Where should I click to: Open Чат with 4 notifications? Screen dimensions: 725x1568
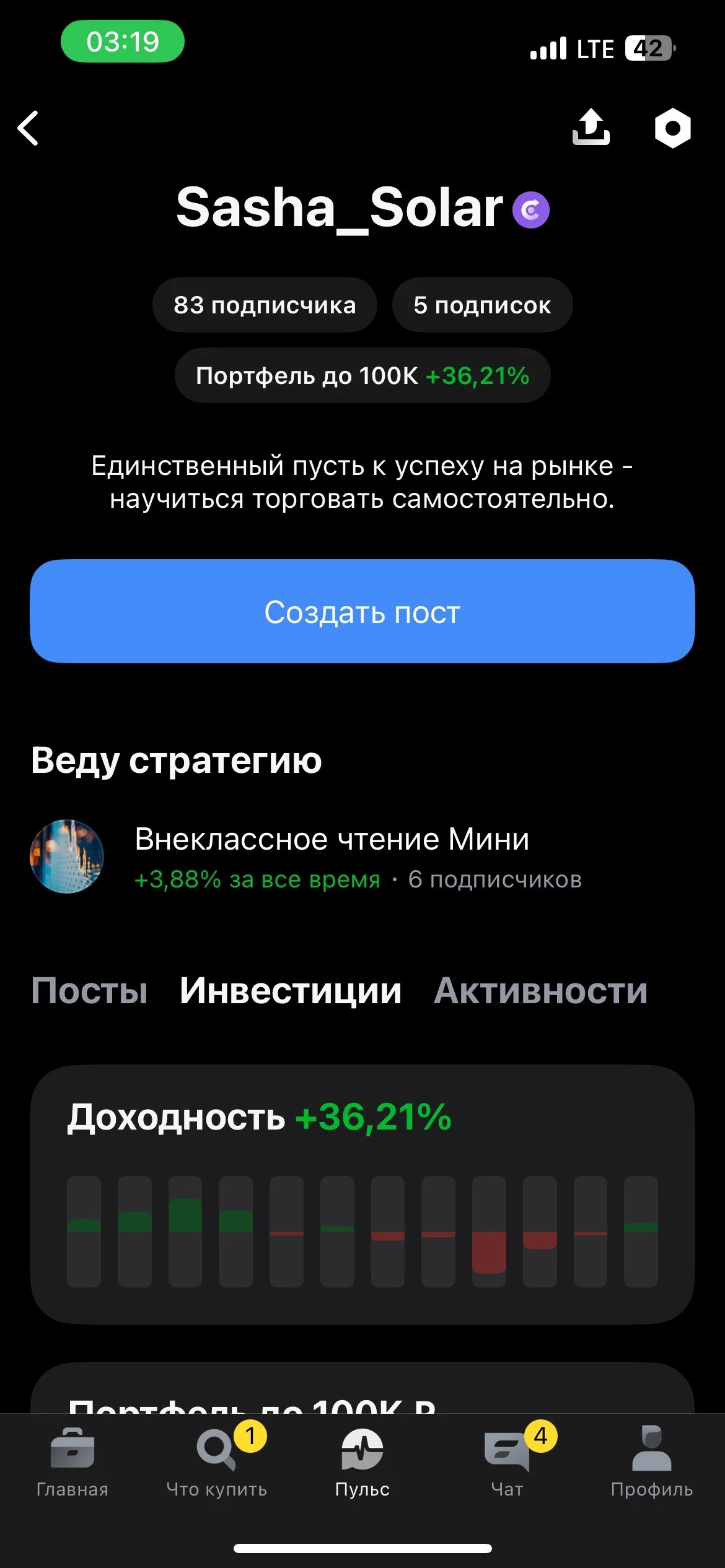(507, 1463)
